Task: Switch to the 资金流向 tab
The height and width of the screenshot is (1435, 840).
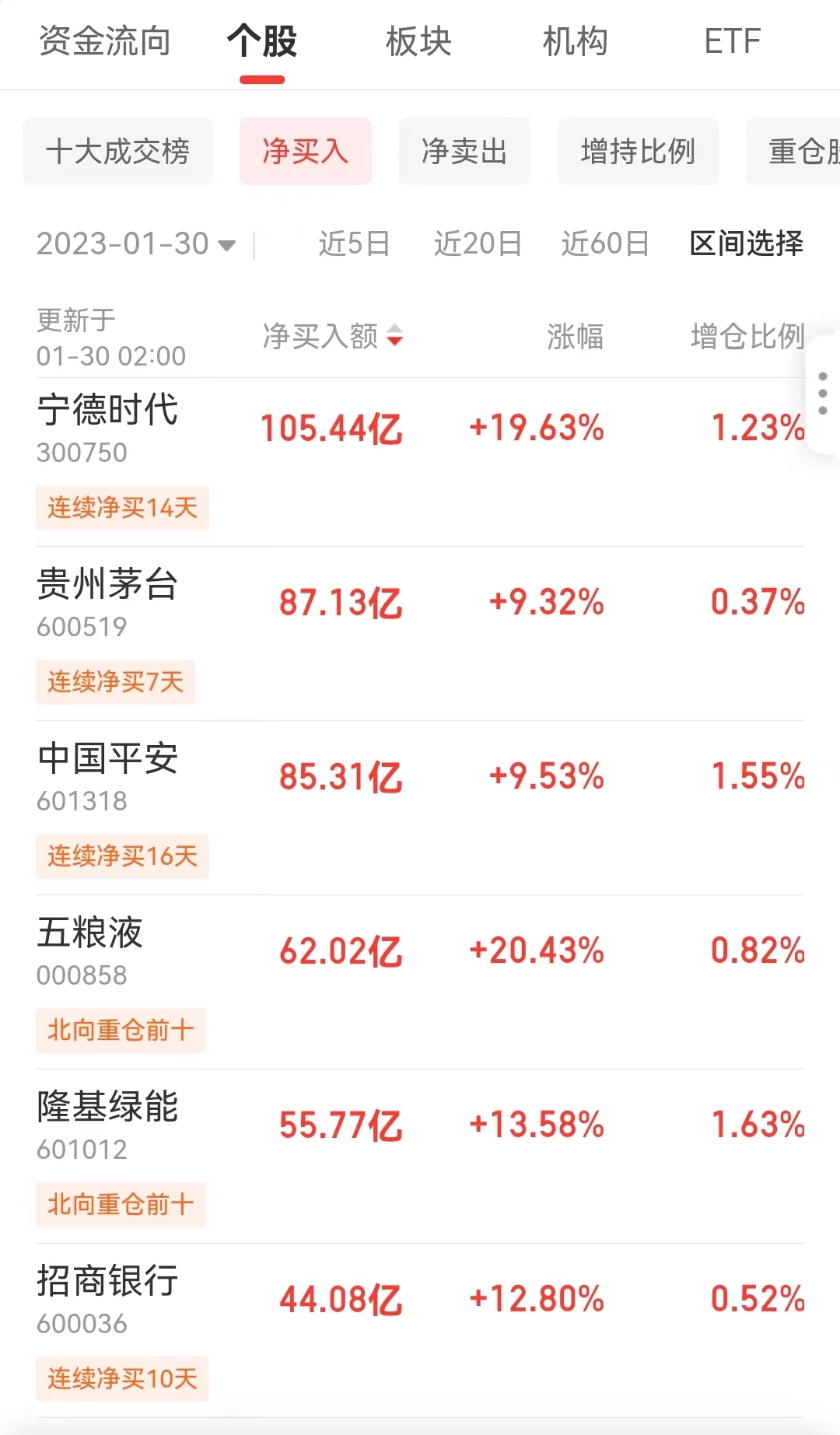Action: click(104, 41)
